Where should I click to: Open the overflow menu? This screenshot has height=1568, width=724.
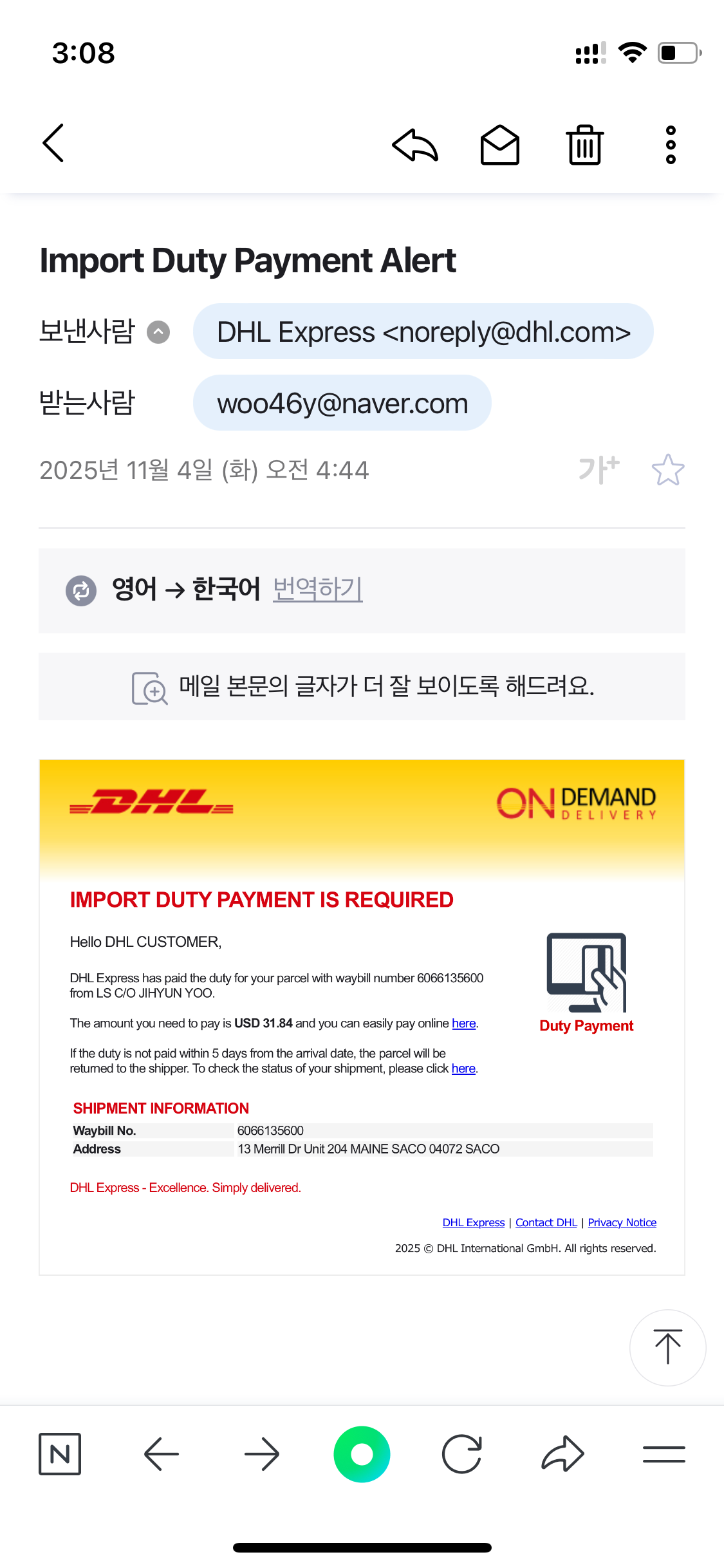tap(670, 145)
